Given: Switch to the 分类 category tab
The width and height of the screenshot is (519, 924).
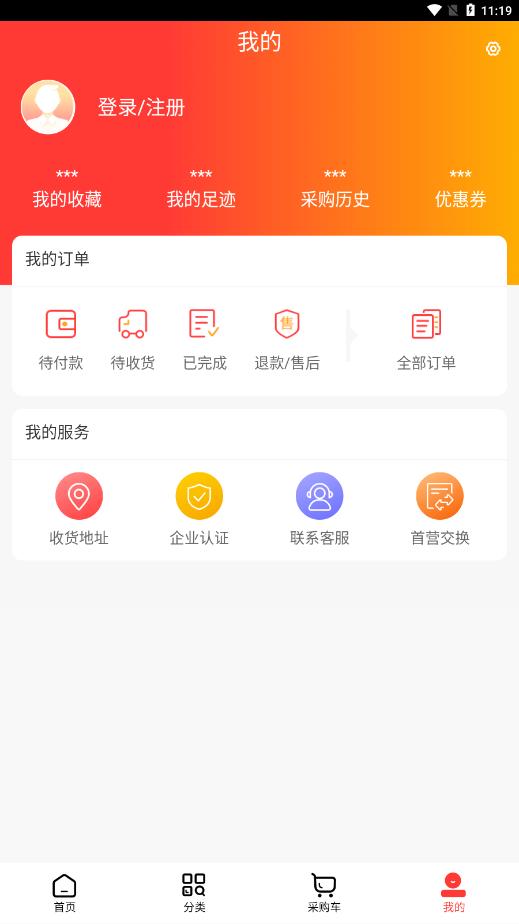Looking at the screenshot, I should point(194,893).
